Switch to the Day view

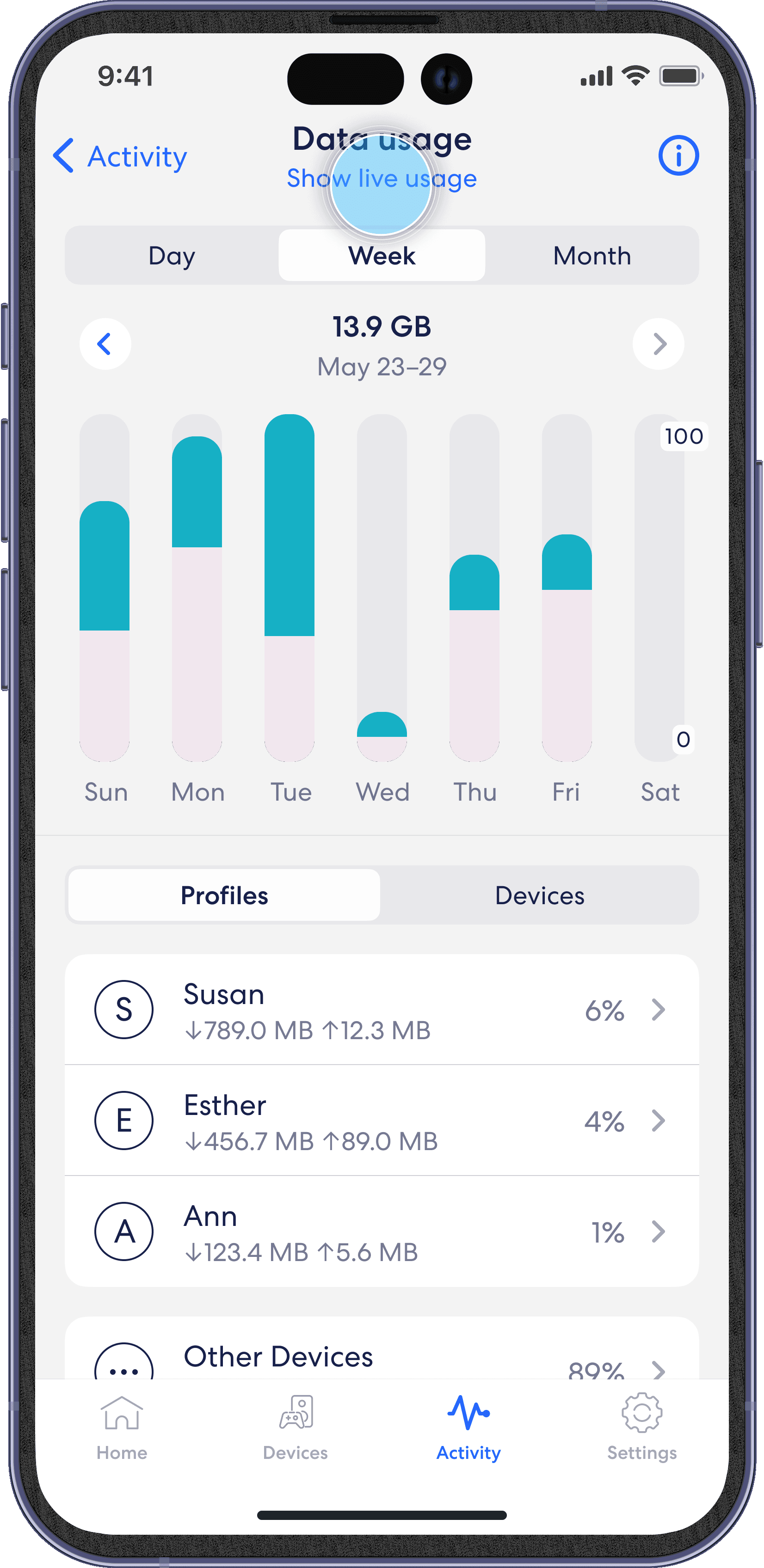pyautogui.click(x=172, y=256)
